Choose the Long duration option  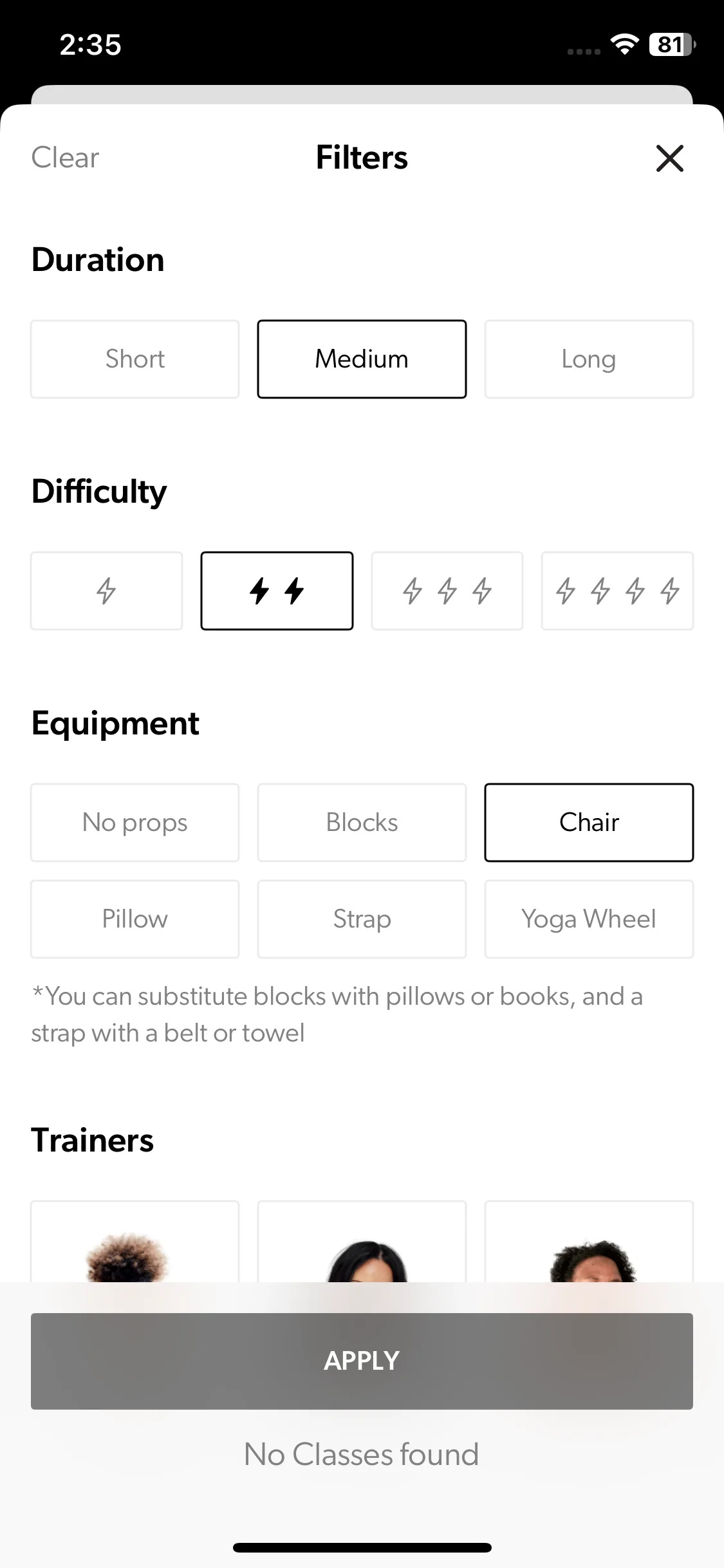pos(588,359)
